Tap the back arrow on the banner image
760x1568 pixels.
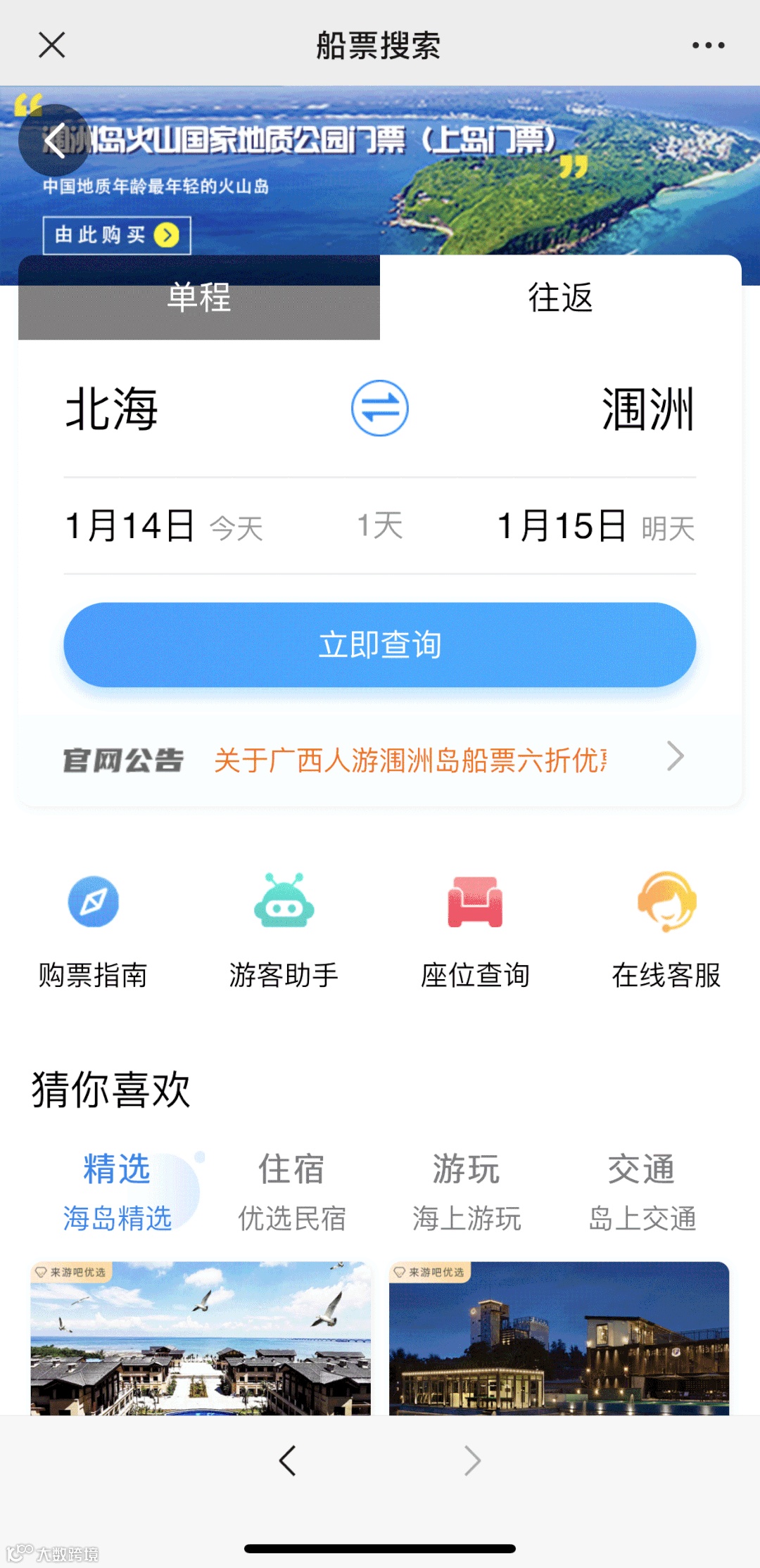pos(53,141)
